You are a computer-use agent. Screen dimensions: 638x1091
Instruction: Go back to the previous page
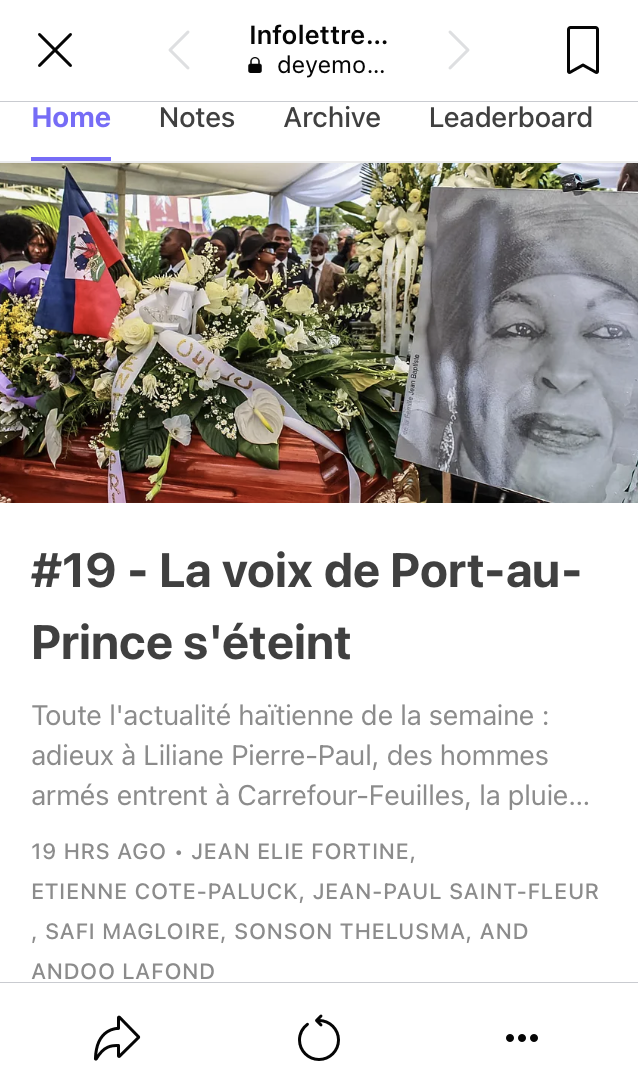pyautogui.click(x=180, y=50)
